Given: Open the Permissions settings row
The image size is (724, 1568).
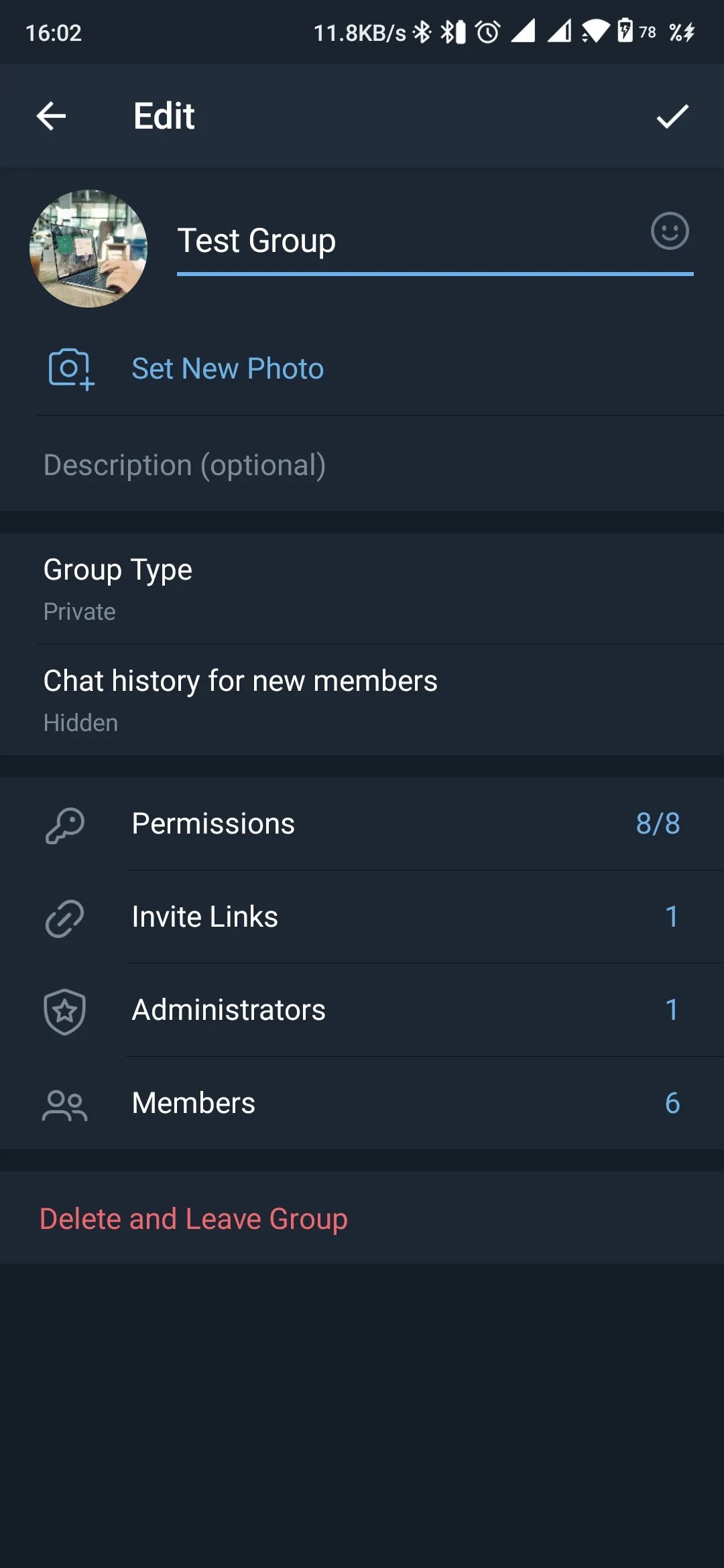Looking at the screenshot, I should (362, 824).
